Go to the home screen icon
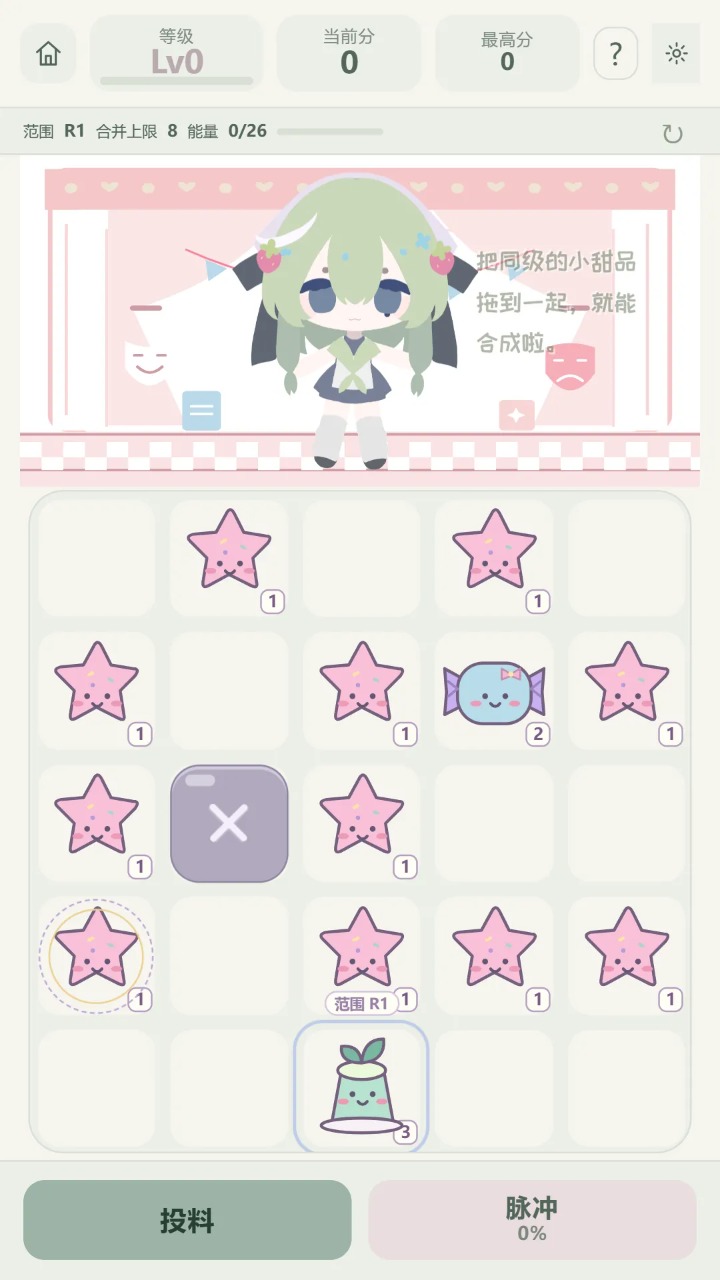The image size is (720, 1280). click(x=48, y=54)
